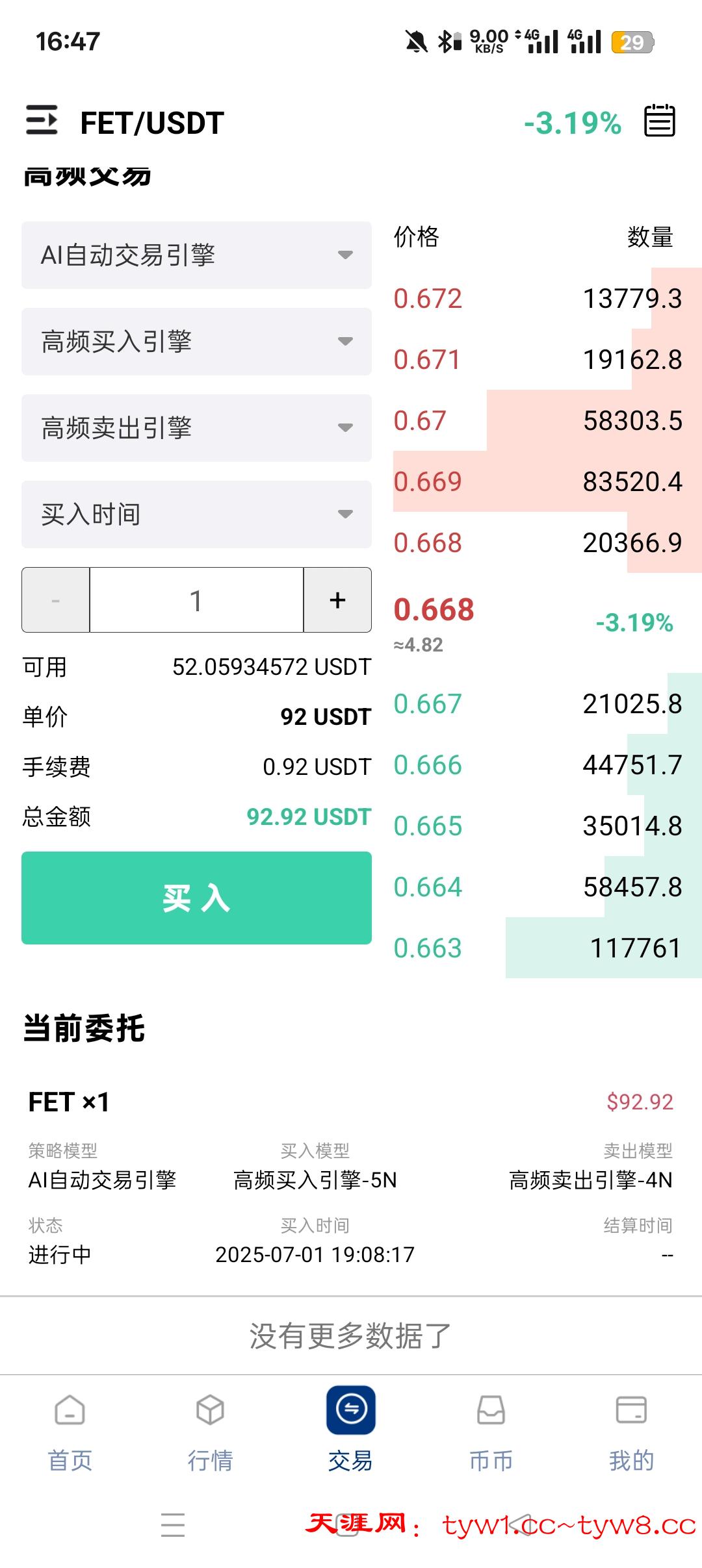
Task: Expand the 高频买入引擎 selector
Action: pyautogui.click(x=195, y=341)
